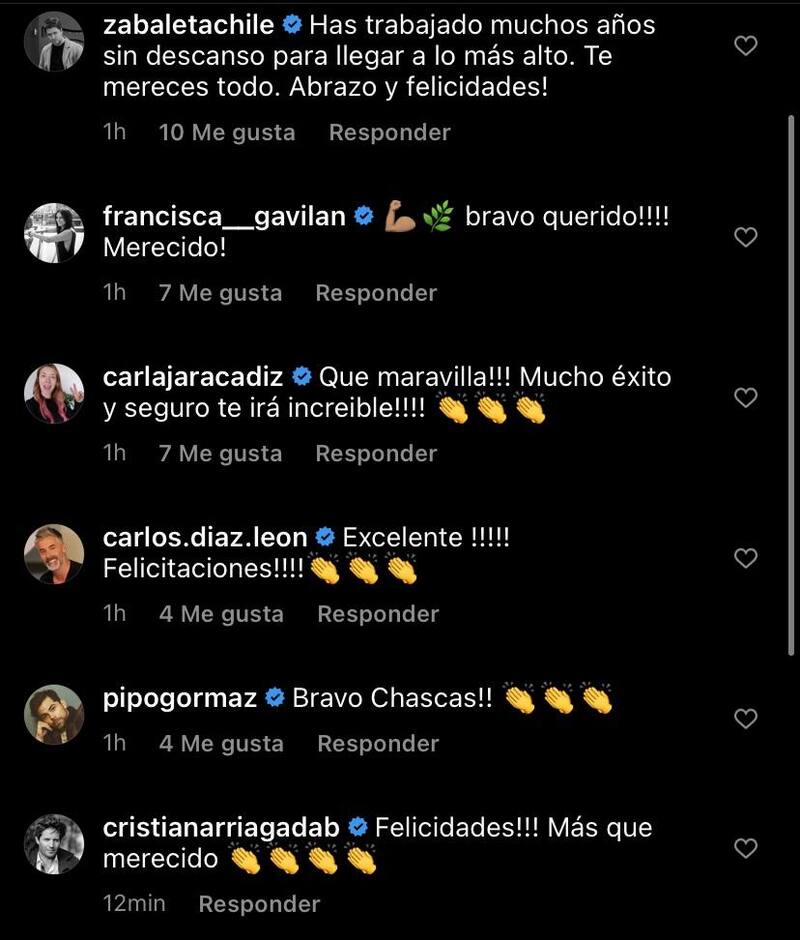View likes on zabaletachile's comment
This screenshot has width=800, height=940.
pyautogui.click(x=227, y=132)
